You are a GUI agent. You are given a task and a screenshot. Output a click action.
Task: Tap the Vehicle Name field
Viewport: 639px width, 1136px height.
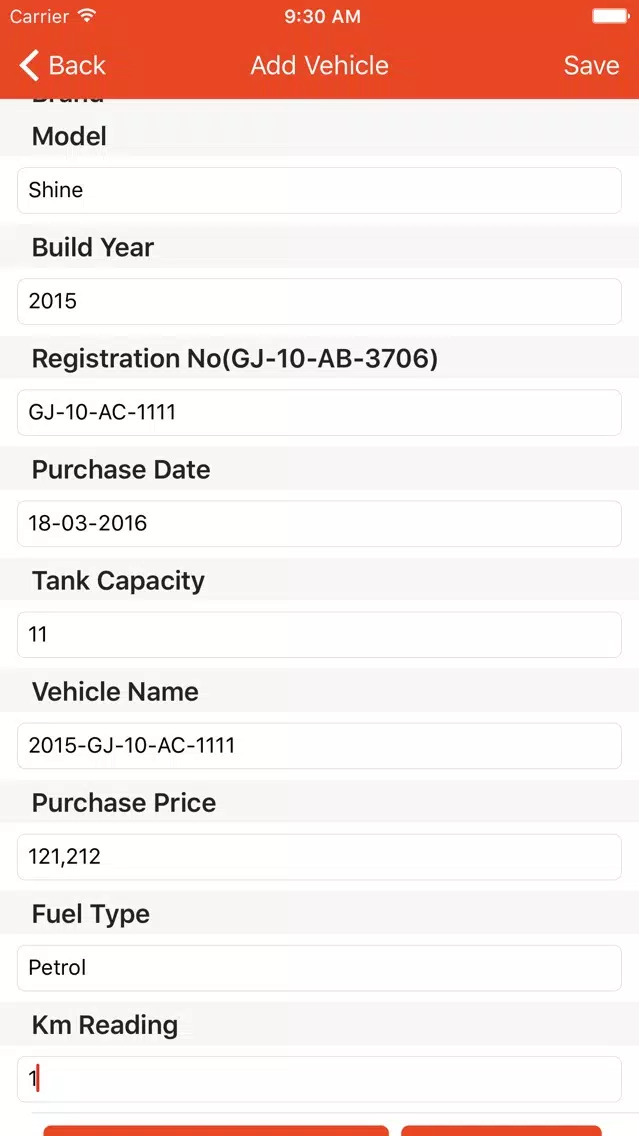point(320,746)
